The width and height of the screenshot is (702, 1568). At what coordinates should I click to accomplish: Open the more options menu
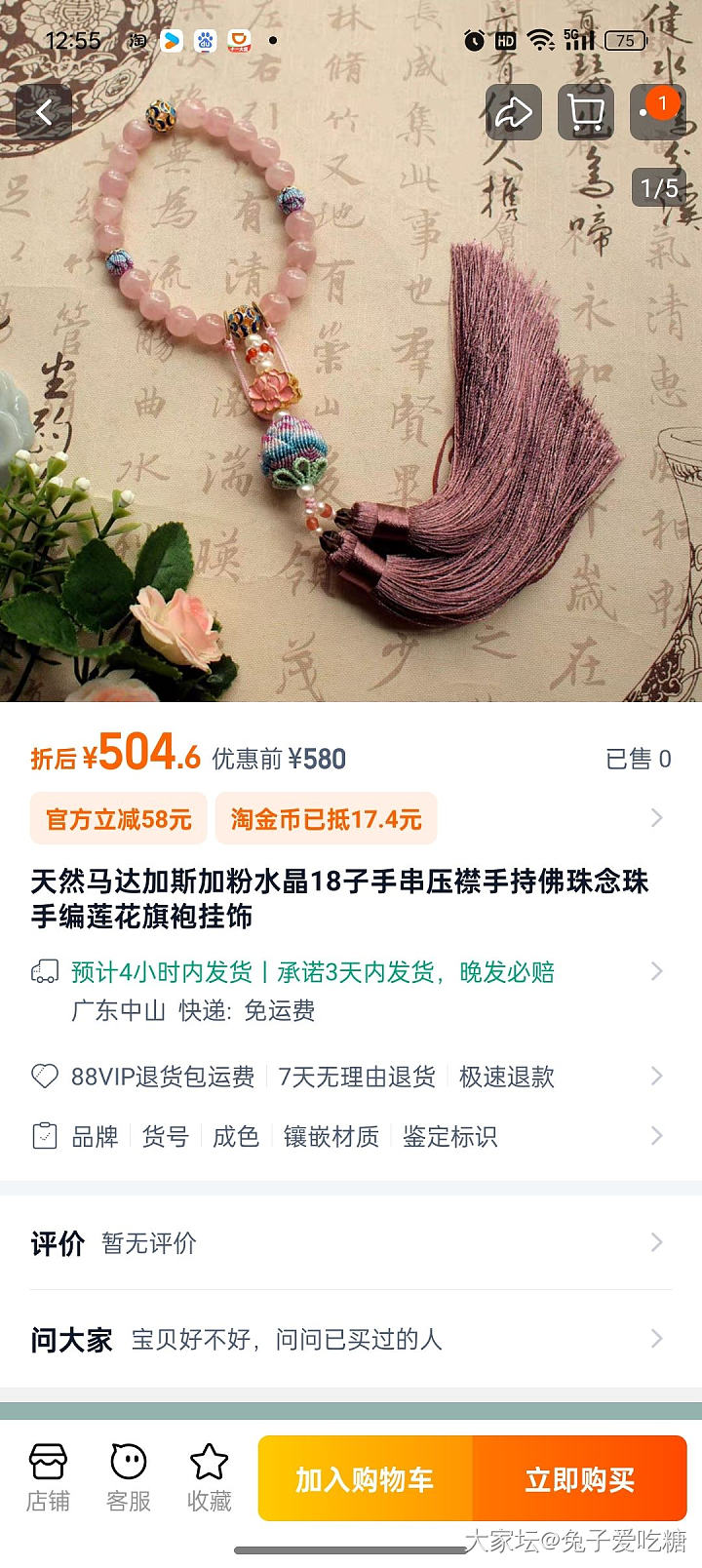657,112
